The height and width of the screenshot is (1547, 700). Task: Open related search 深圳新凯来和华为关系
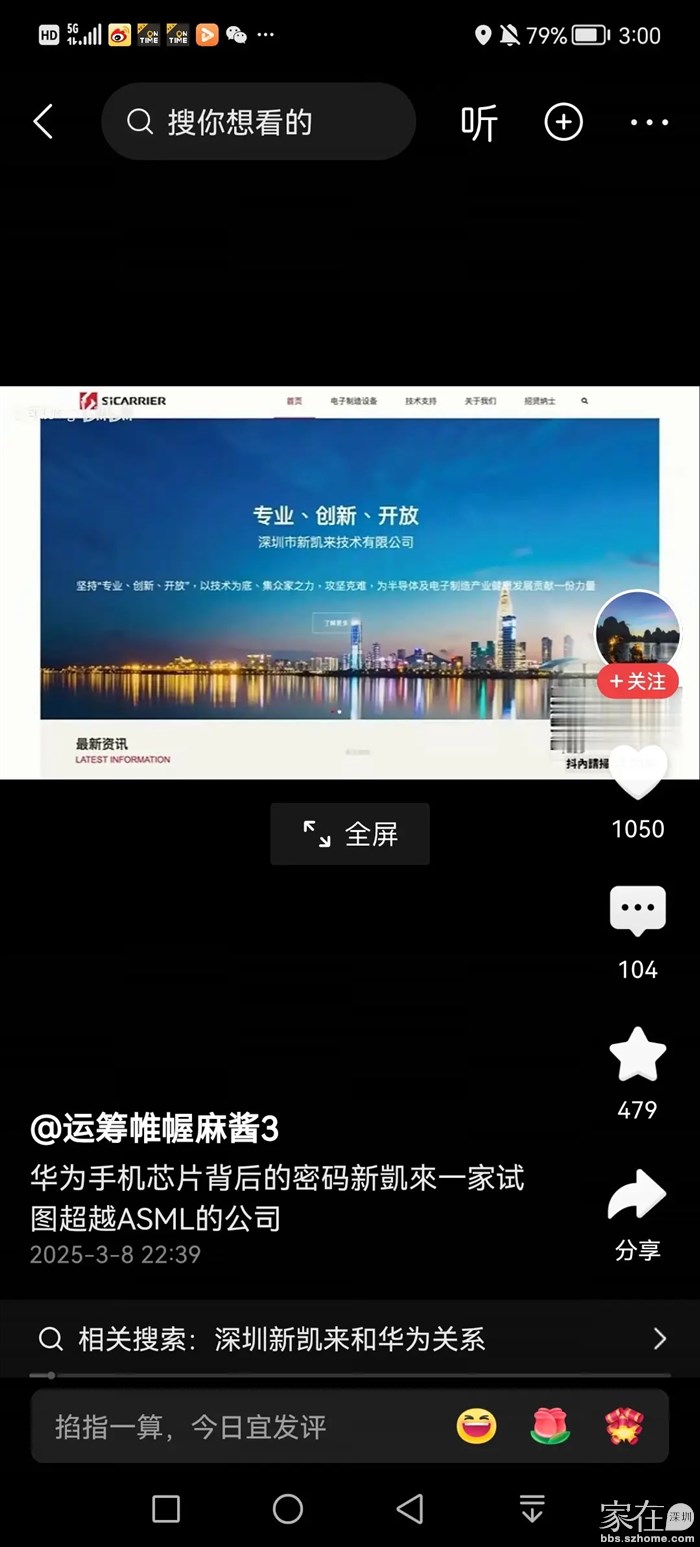350,1339
